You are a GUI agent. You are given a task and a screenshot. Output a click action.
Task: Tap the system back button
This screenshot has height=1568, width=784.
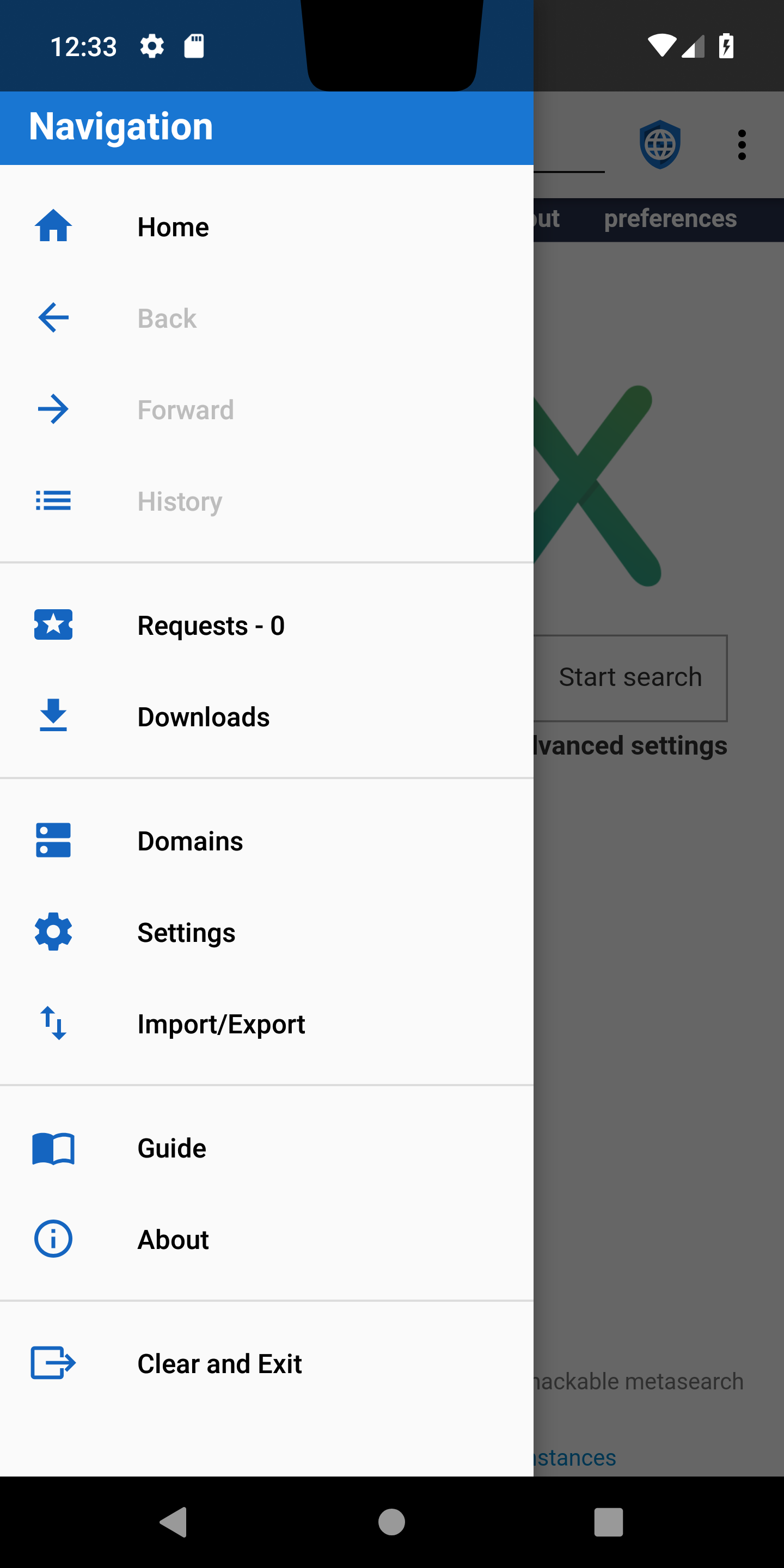click(174, 1522)
